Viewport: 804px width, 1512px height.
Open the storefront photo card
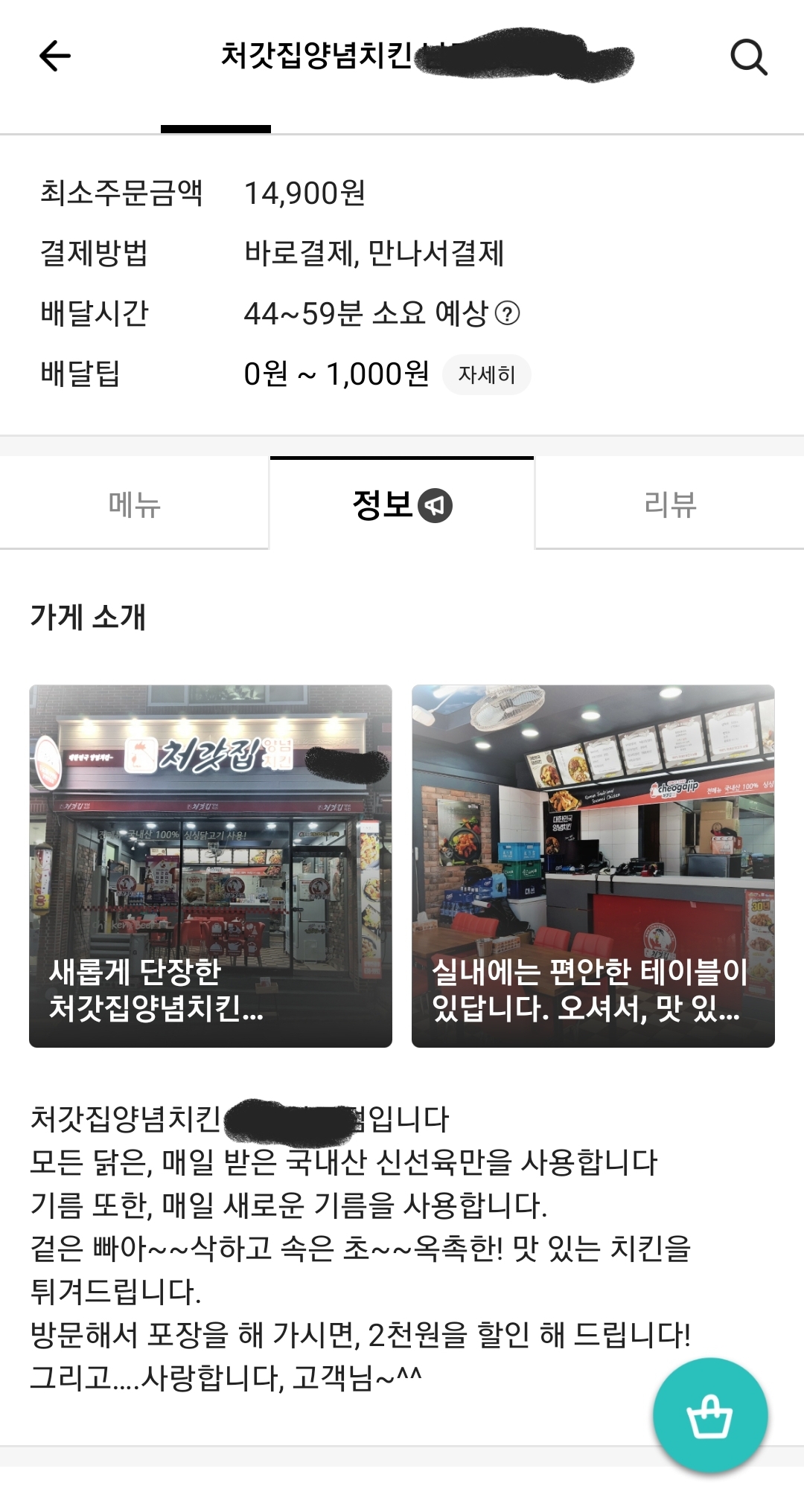tap(211, 866)
